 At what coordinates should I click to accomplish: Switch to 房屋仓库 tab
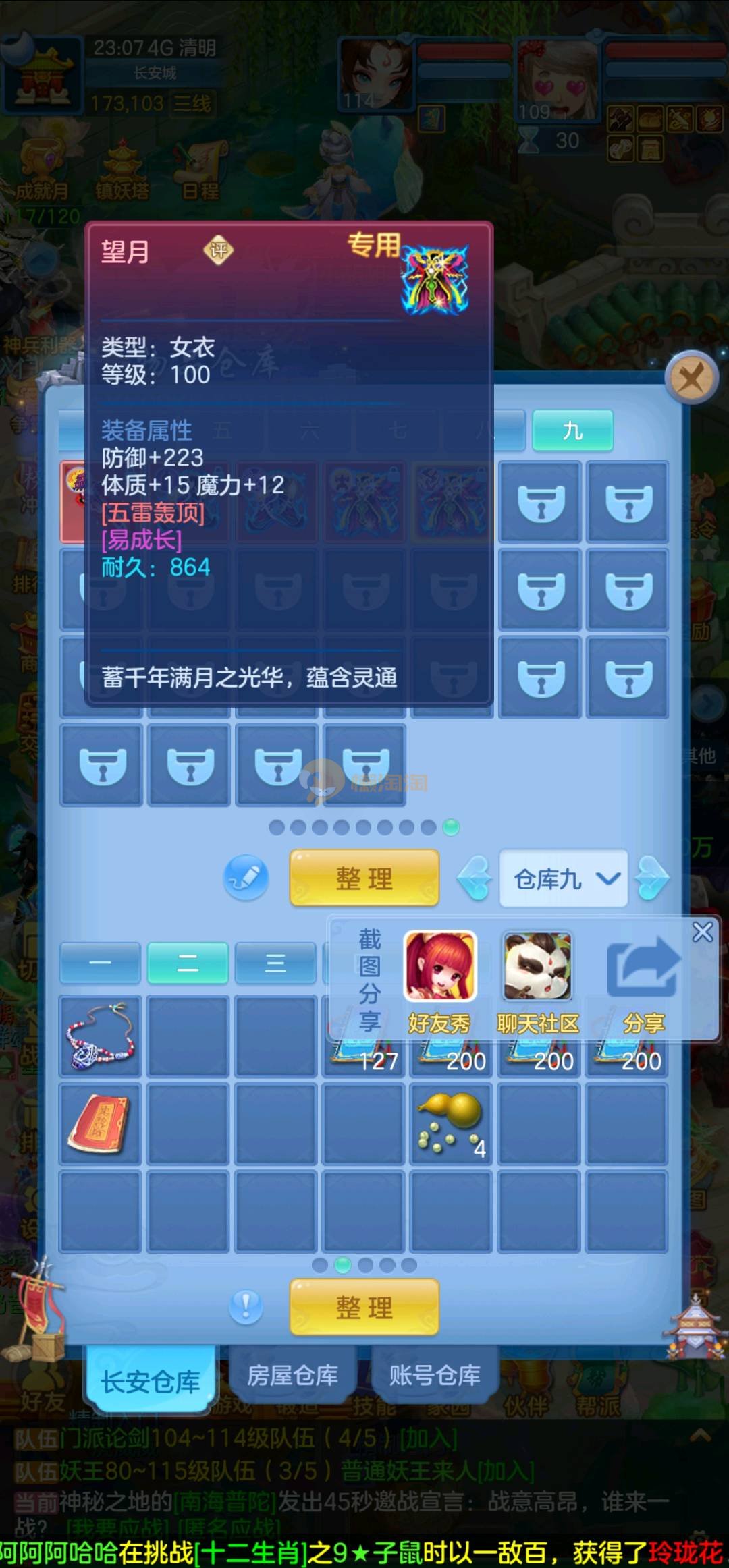pos(292,1375)
